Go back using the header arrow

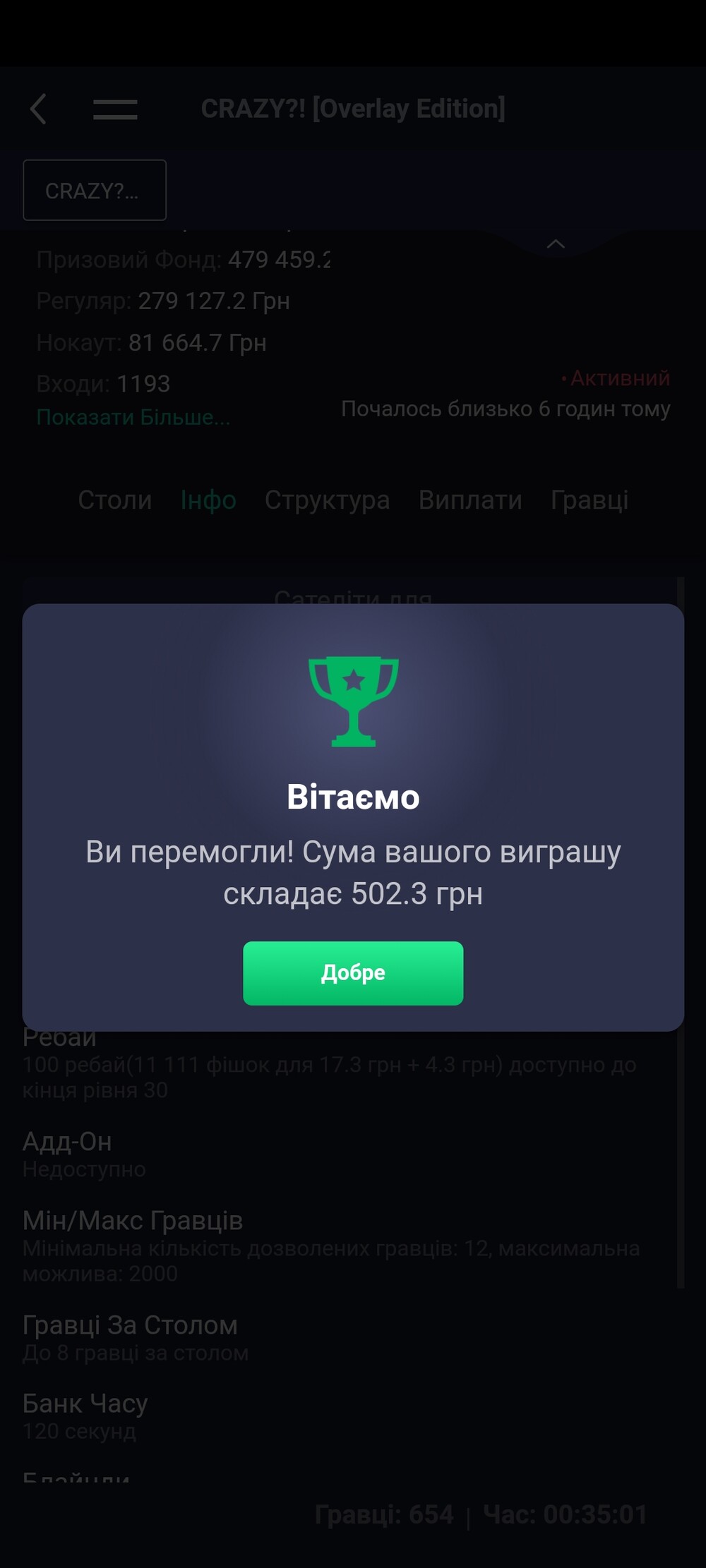[38, 109]
